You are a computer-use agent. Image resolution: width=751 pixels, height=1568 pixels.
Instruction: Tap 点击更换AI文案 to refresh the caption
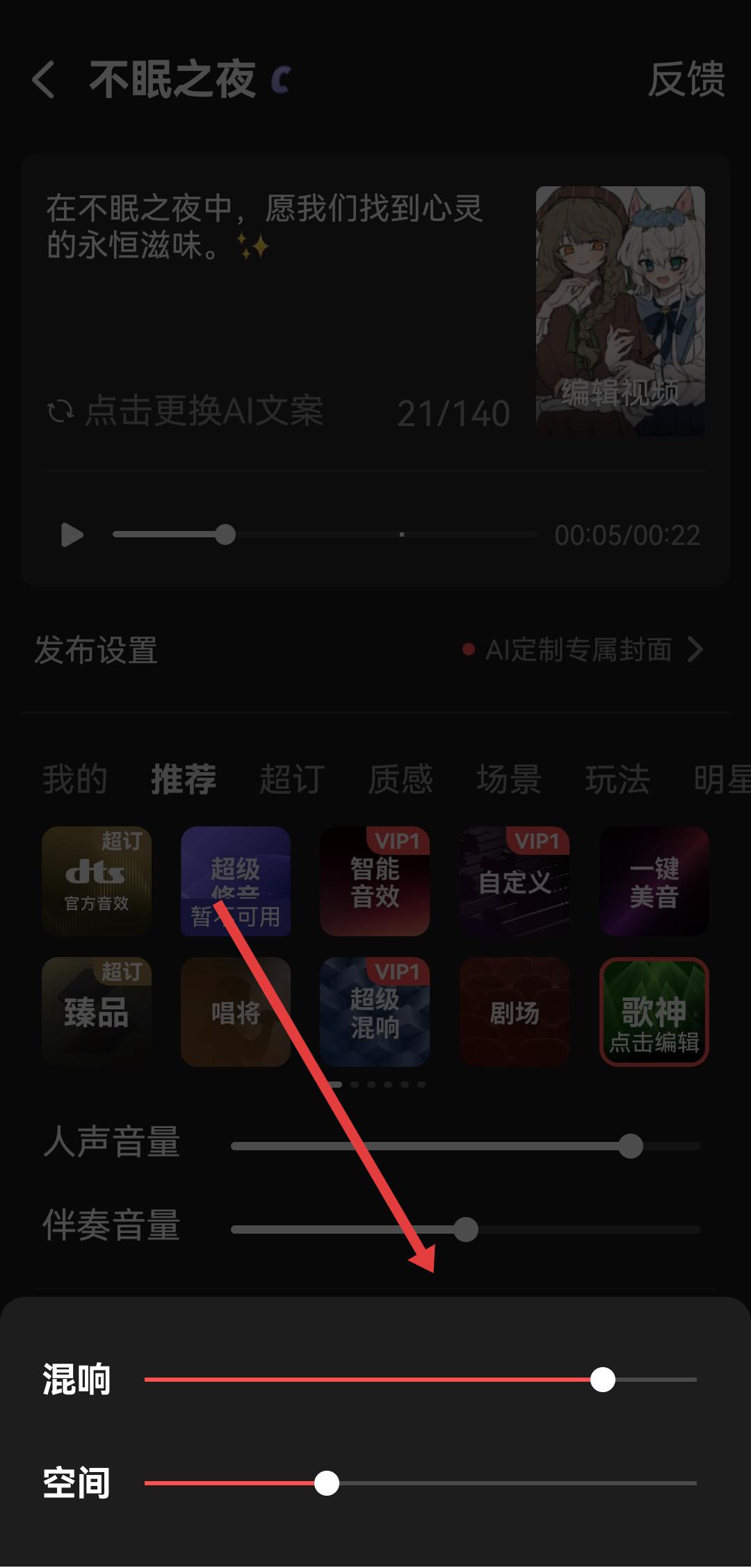(x=186, y=411)
